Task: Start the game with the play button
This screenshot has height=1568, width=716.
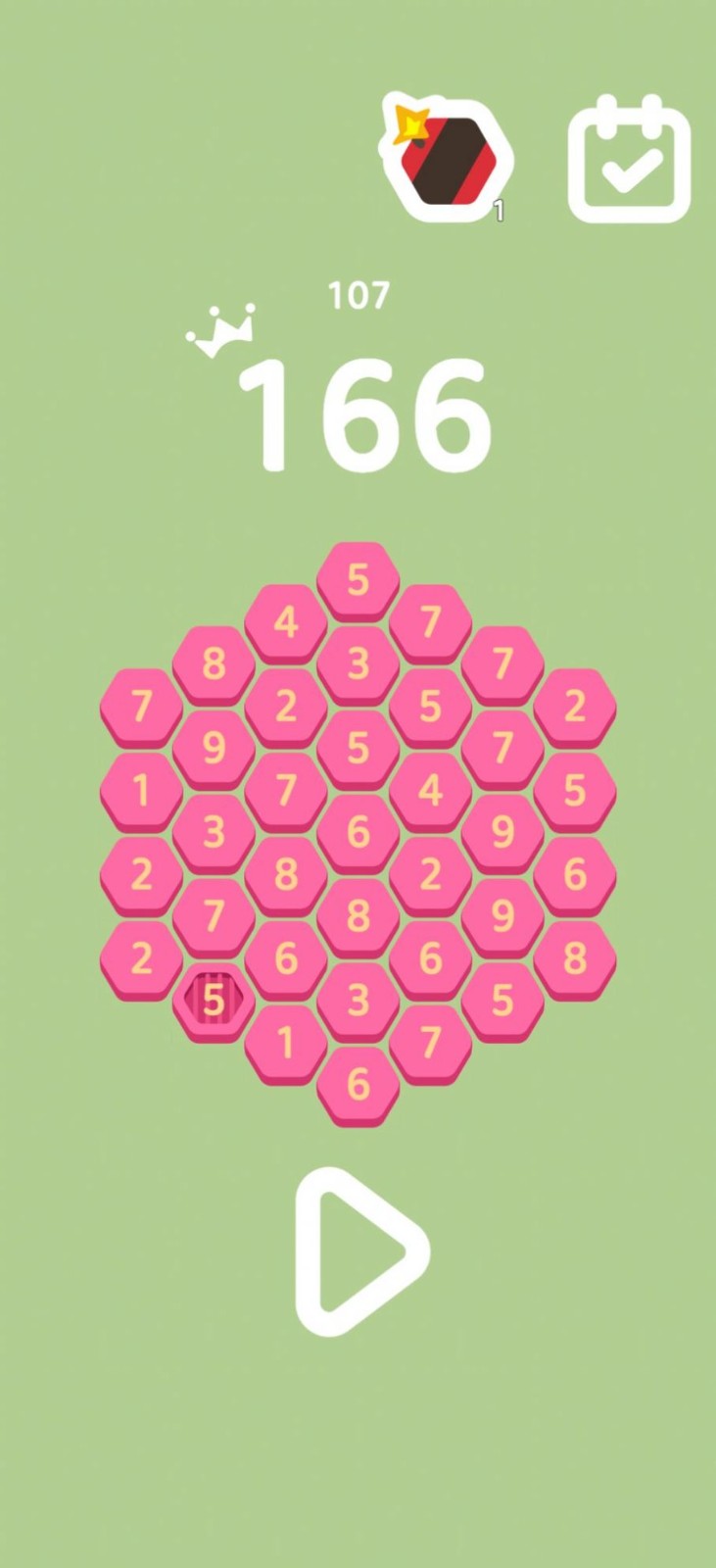Action: click(x=361, y=1251)
